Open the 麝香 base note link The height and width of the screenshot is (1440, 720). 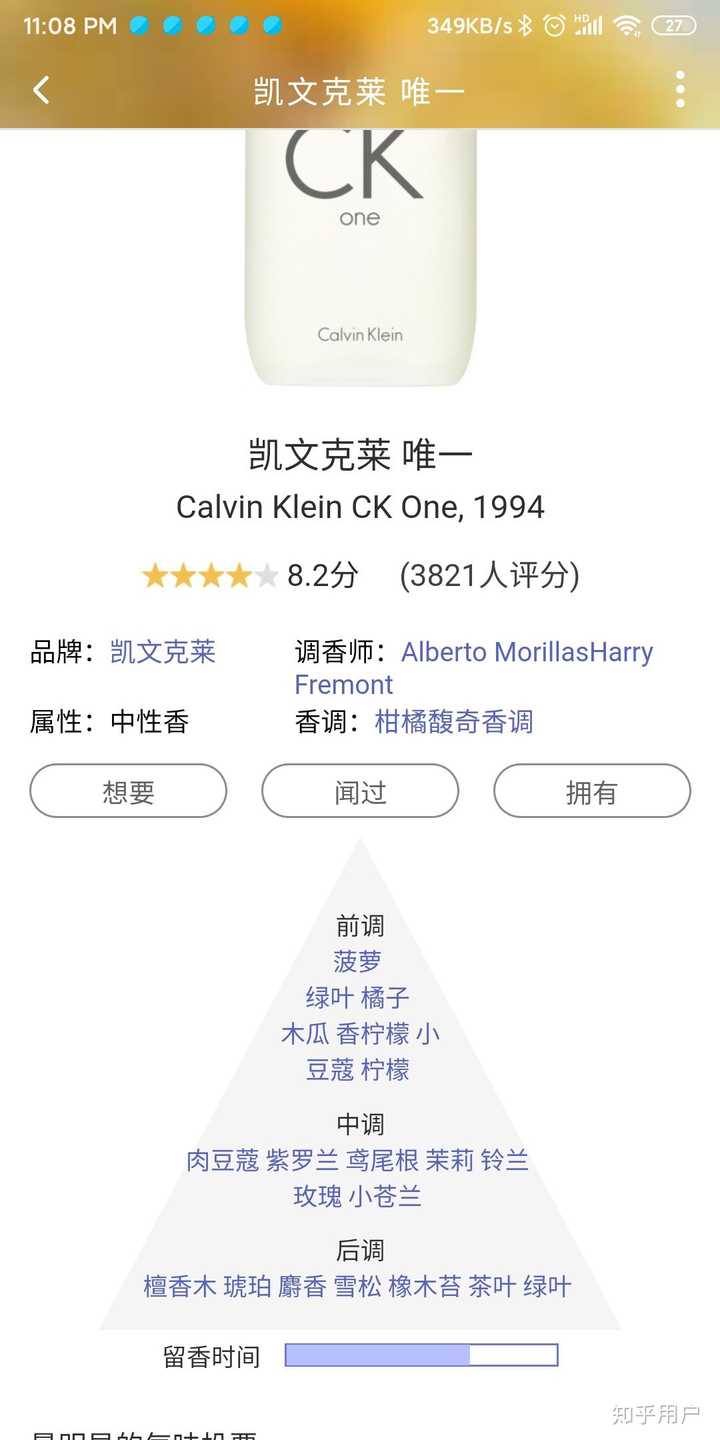(x=302, y=1287)
